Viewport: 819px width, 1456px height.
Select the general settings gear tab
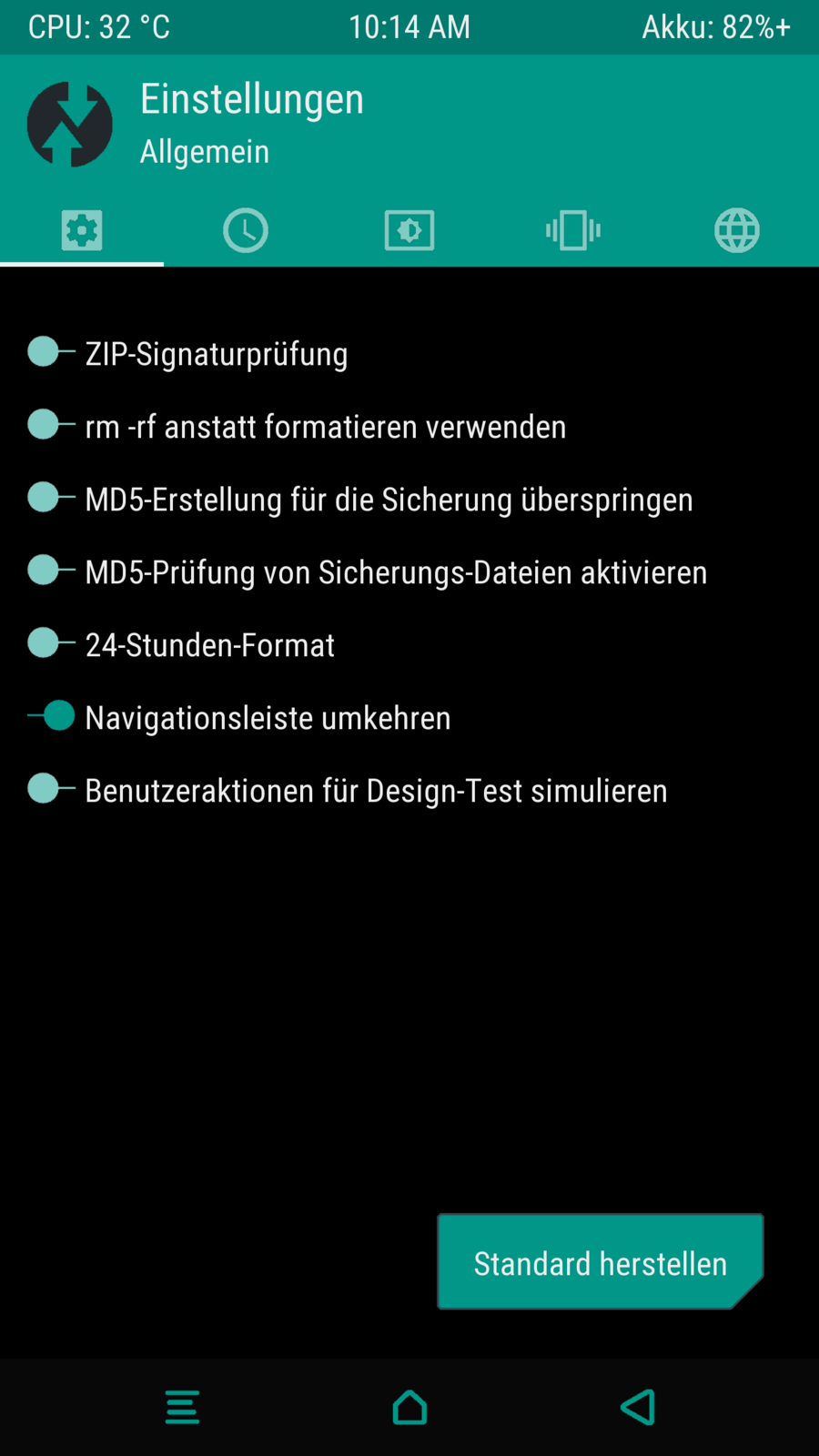[x=82, y=230]
